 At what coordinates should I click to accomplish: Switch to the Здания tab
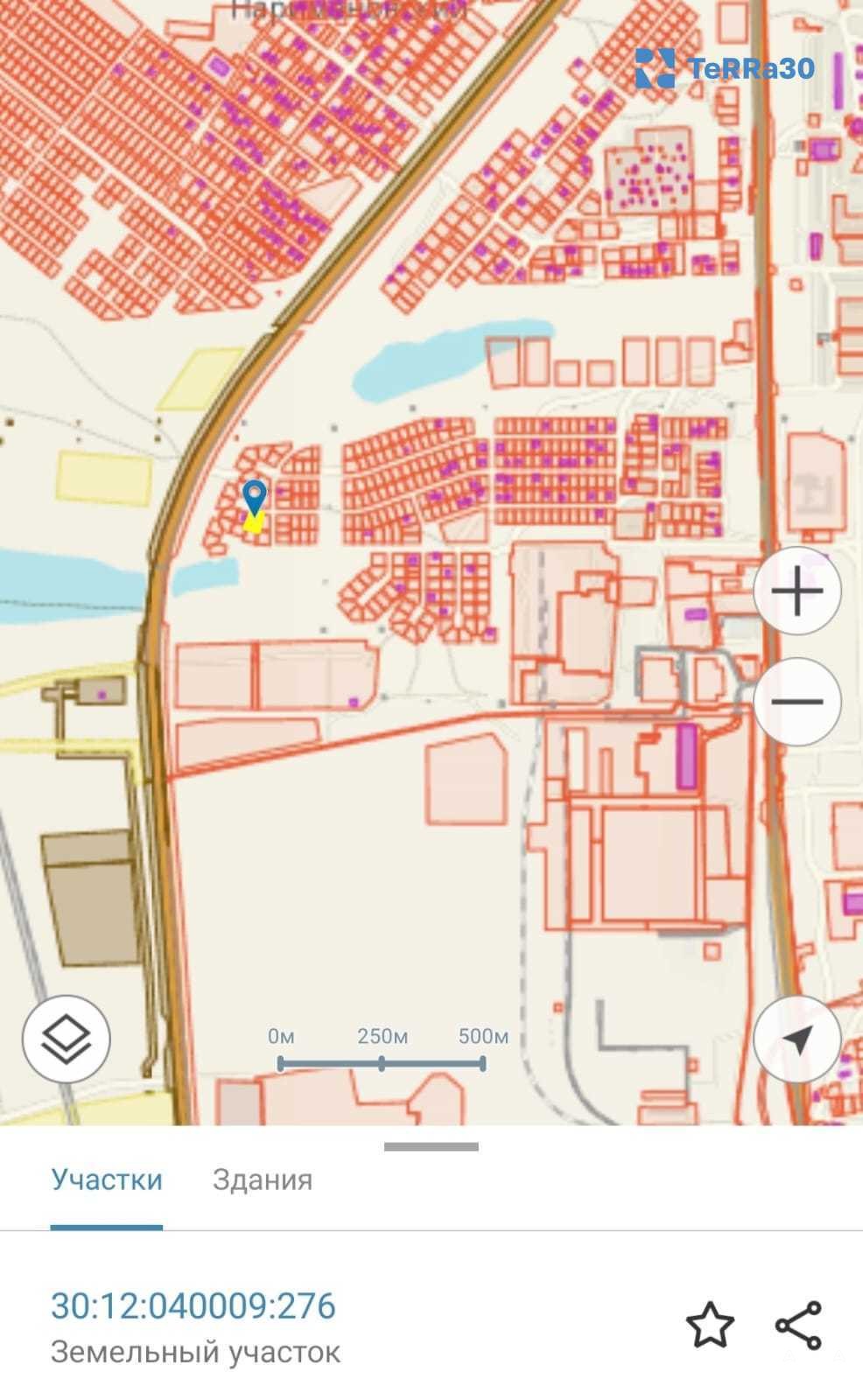(263, 1179)
